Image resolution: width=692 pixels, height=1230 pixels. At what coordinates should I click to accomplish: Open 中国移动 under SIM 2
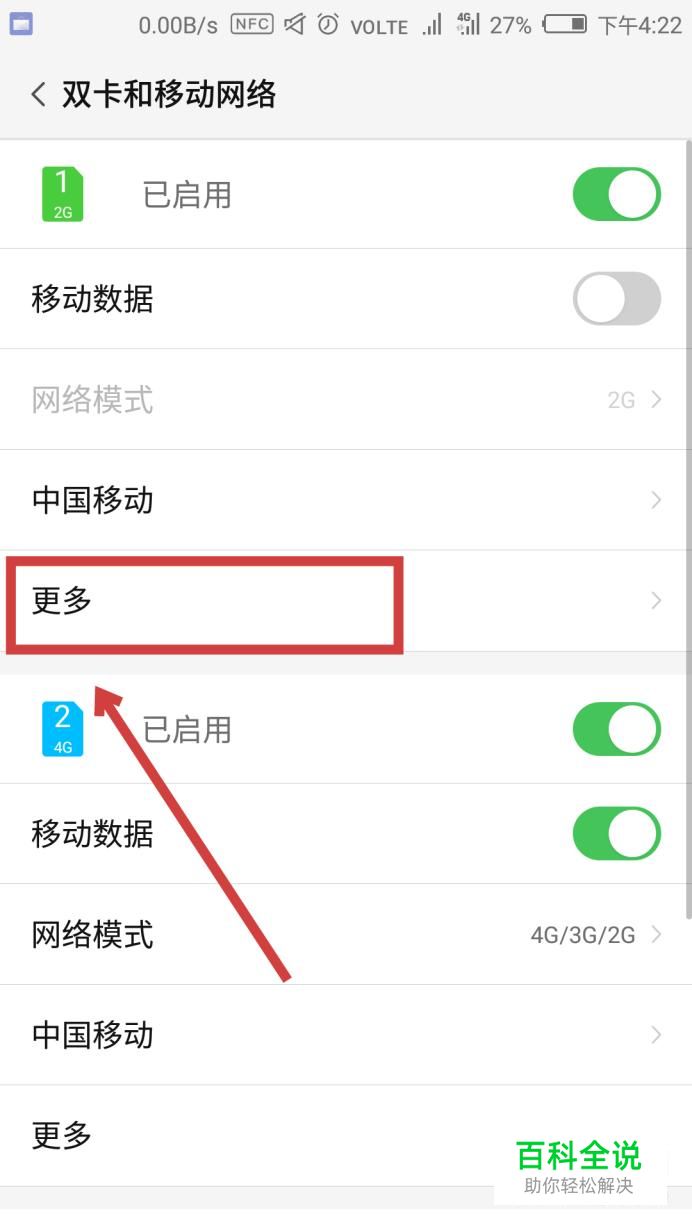click(x=345, y=1035)
